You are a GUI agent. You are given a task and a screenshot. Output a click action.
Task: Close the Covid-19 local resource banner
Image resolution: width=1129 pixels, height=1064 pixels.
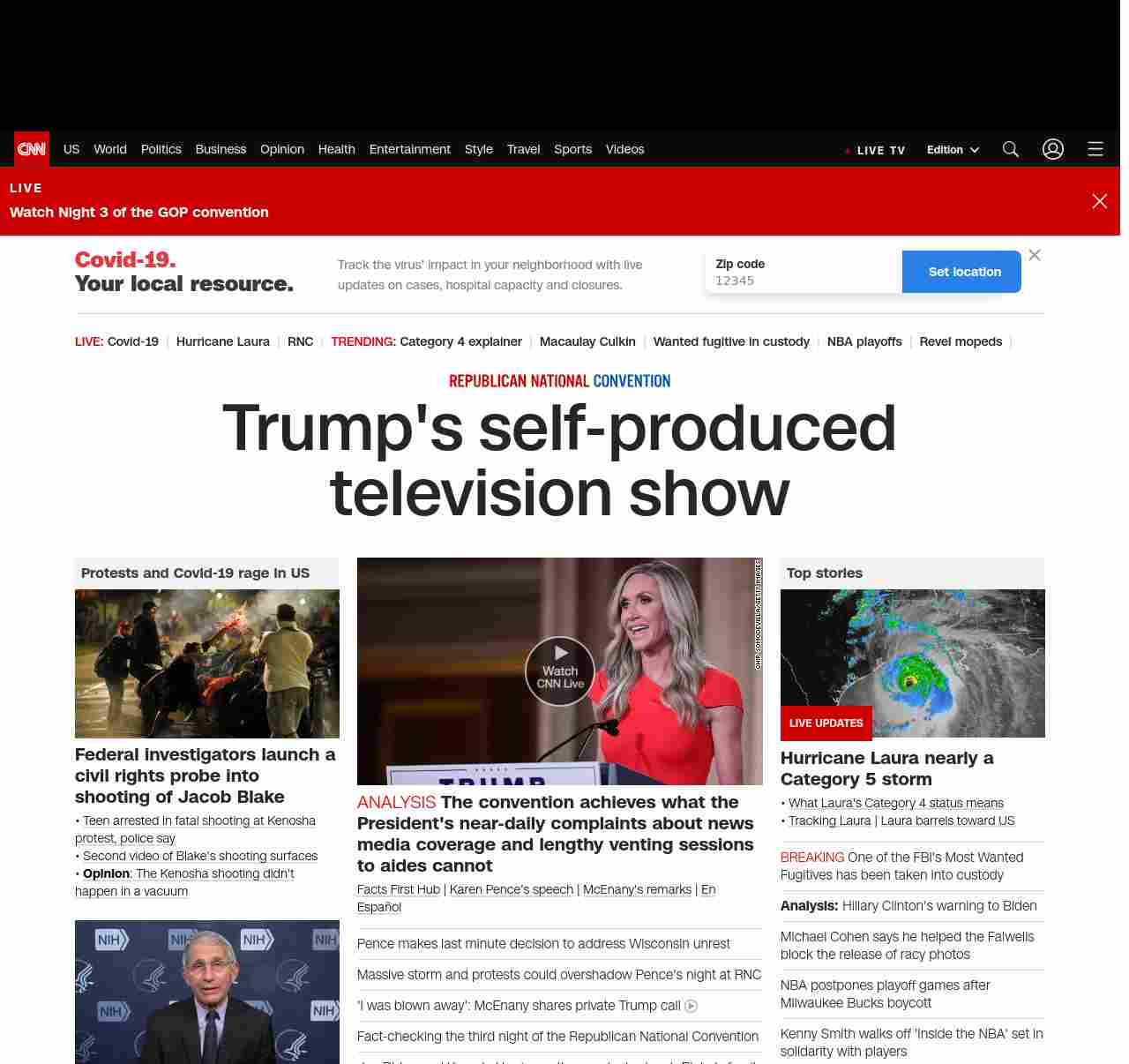(x=1035, y=255)
